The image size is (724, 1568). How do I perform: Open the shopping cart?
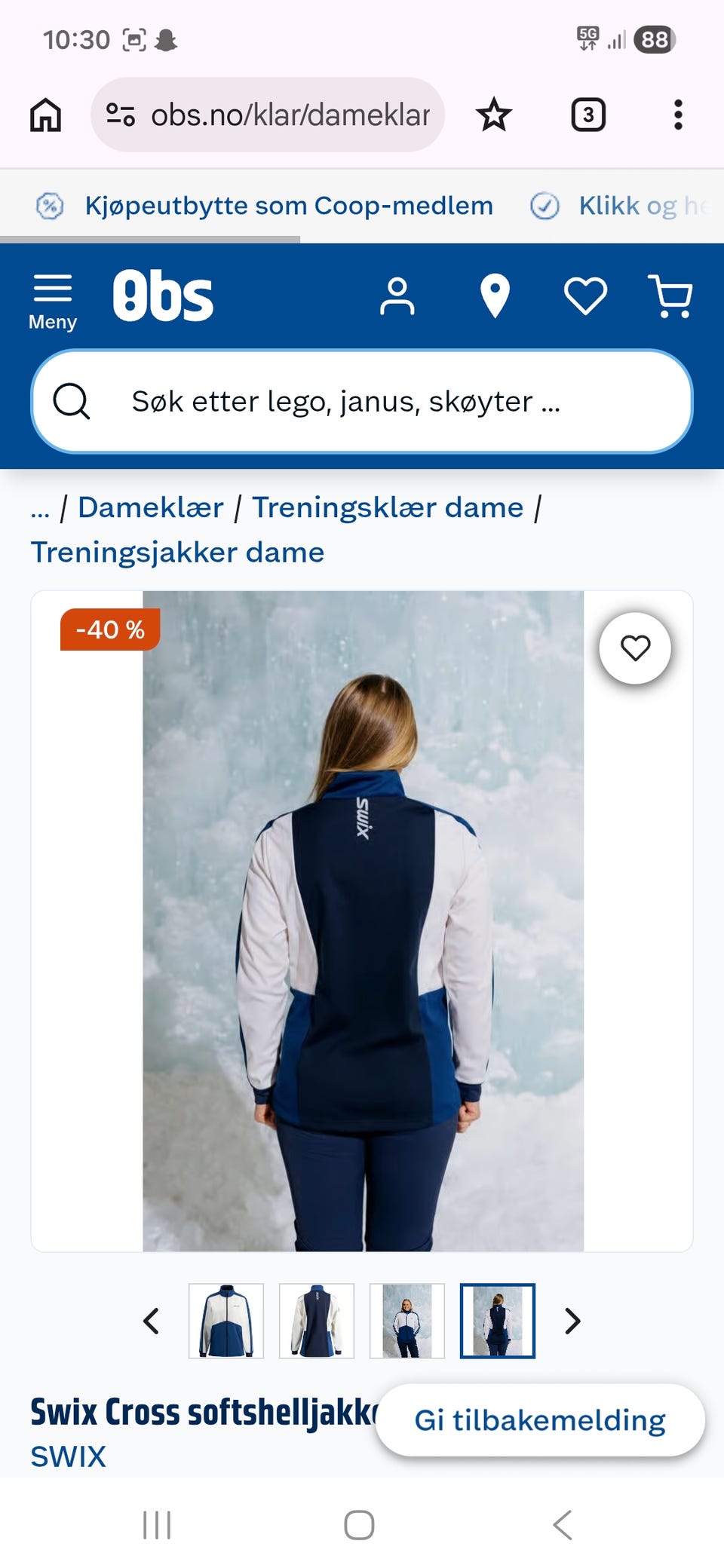[x=670, y=297]
